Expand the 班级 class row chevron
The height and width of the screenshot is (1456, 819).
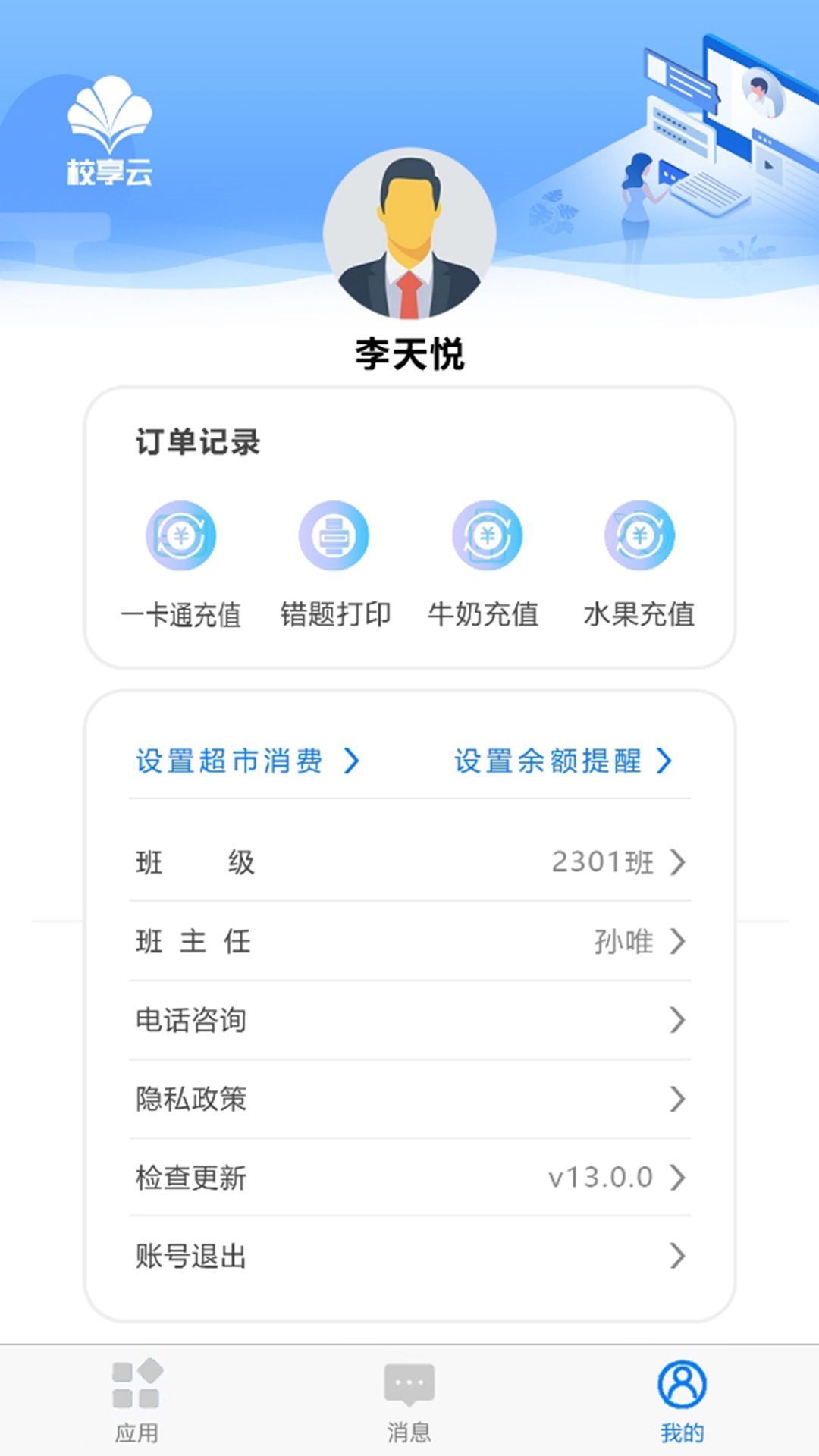click(x=677, y=862)
